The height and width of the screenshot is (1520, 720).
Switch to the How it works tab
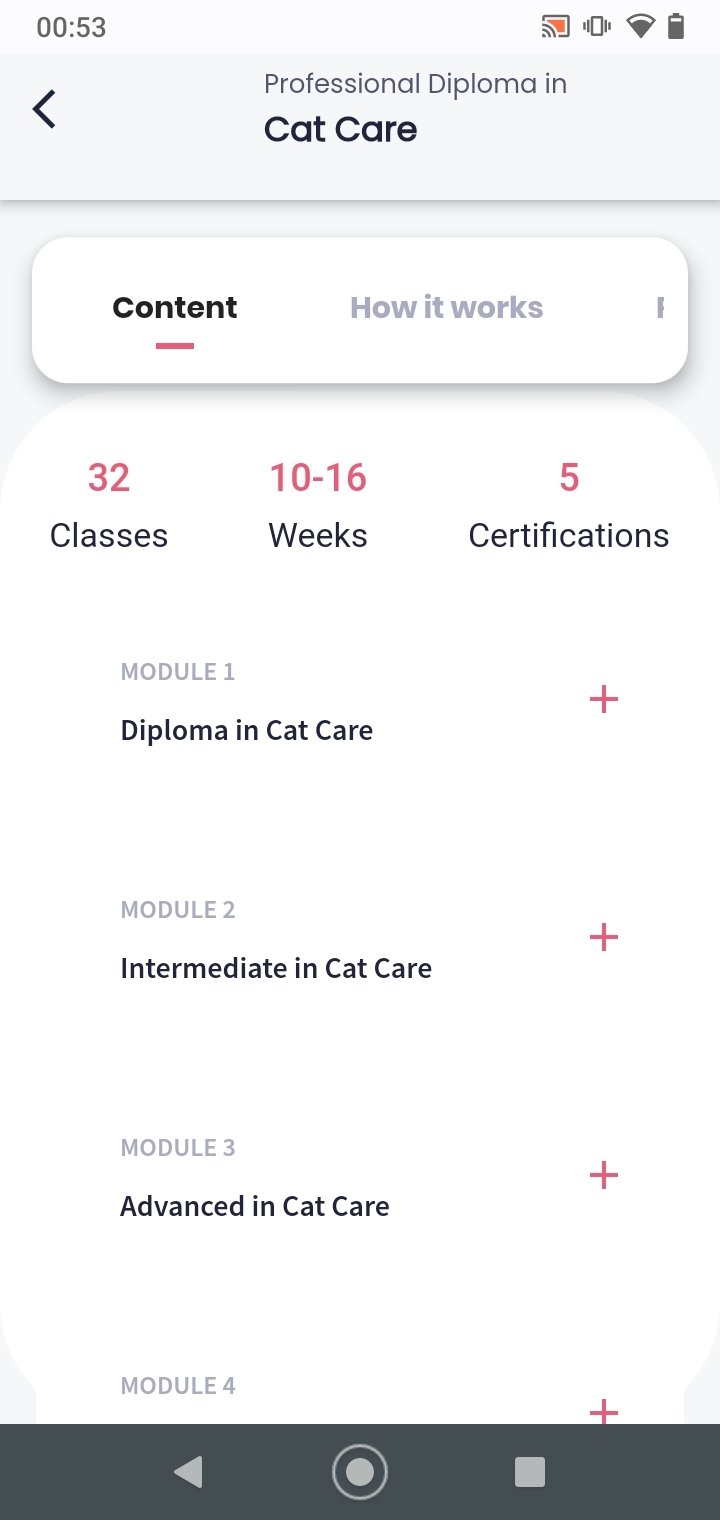(x=446, y=308)
